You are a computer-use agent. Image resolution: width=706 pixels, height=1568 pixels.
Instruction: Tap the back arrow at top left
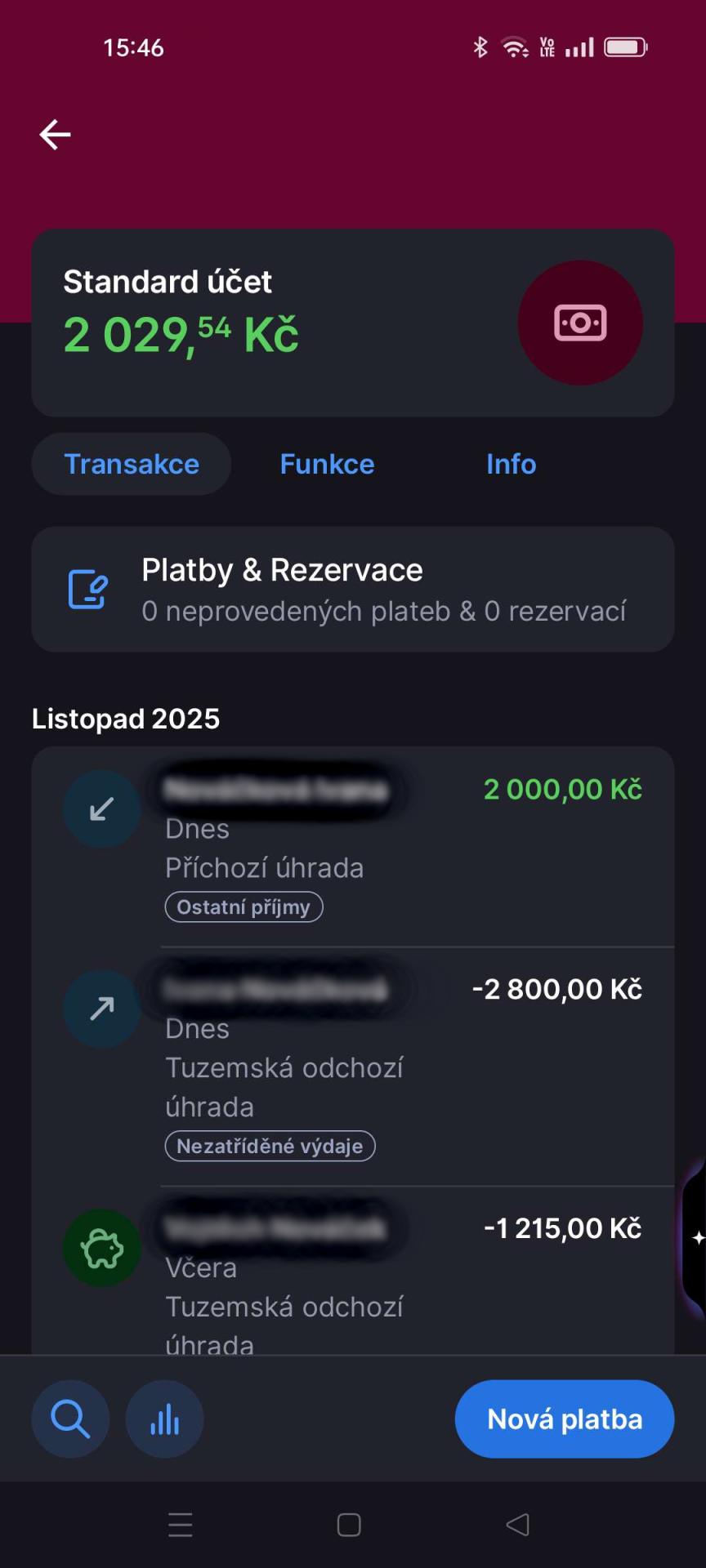coord(54,135)
